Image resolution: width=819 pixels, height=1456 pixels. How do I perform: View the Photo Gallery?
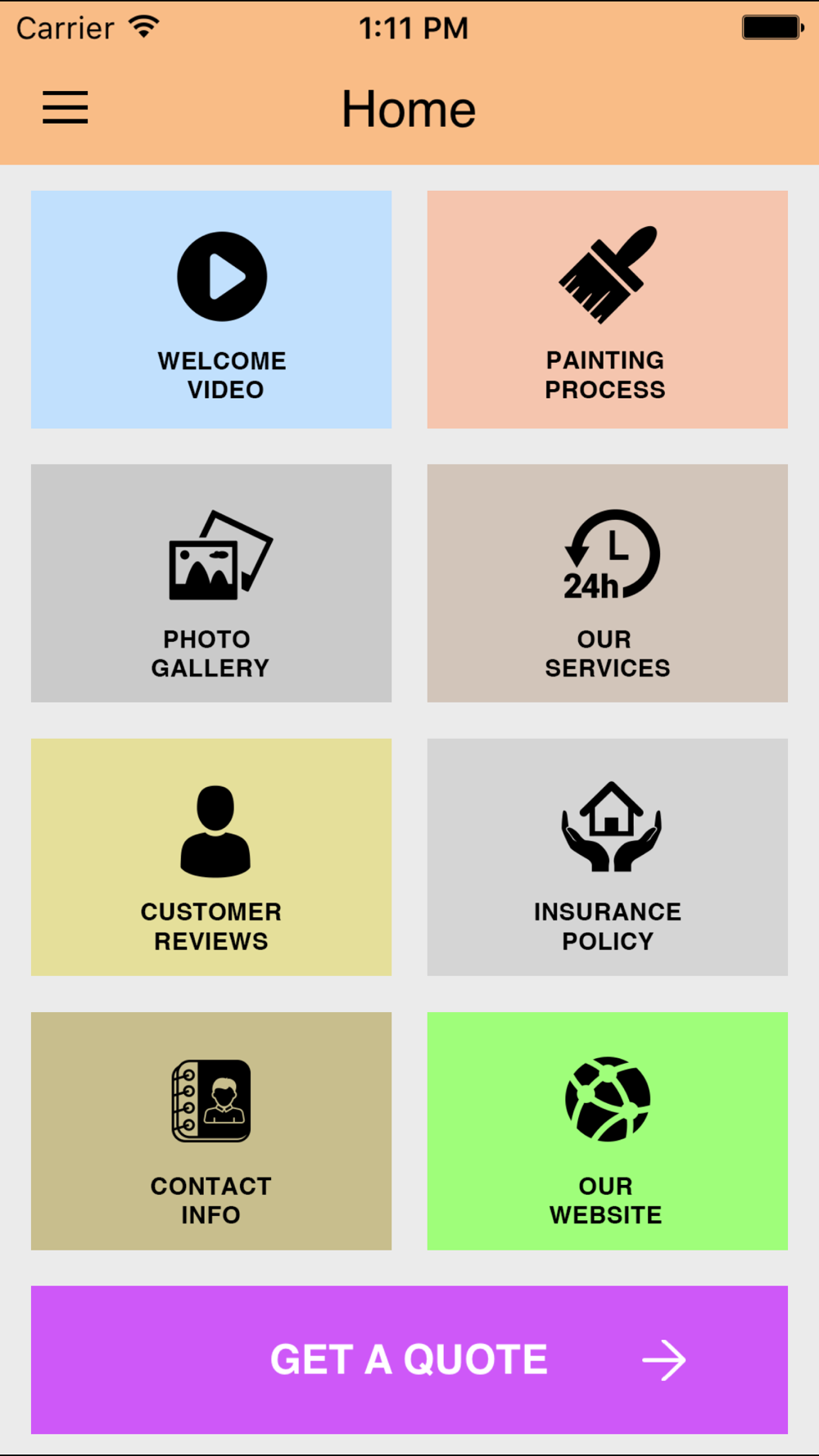(211, 583)
